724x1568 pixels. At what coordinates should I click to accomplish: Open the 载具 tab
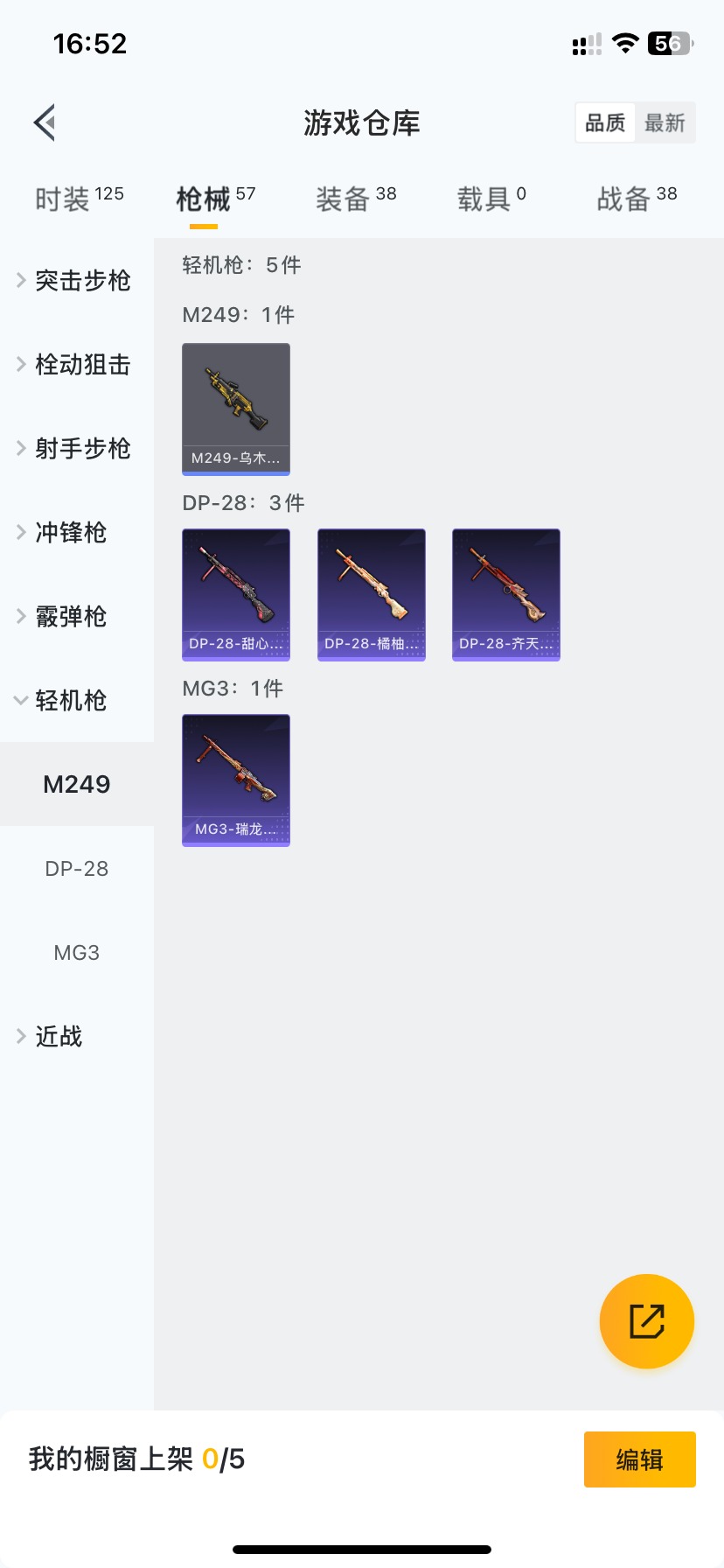491,199
